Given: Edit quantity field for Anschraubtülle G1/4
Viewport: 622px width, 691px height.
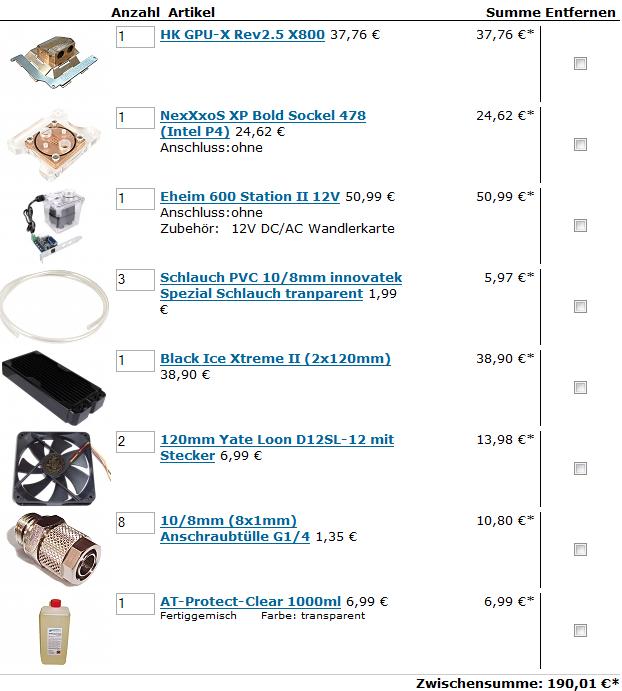Looking at the screenshot, I should pyautogui.click(x=134, y=522).
